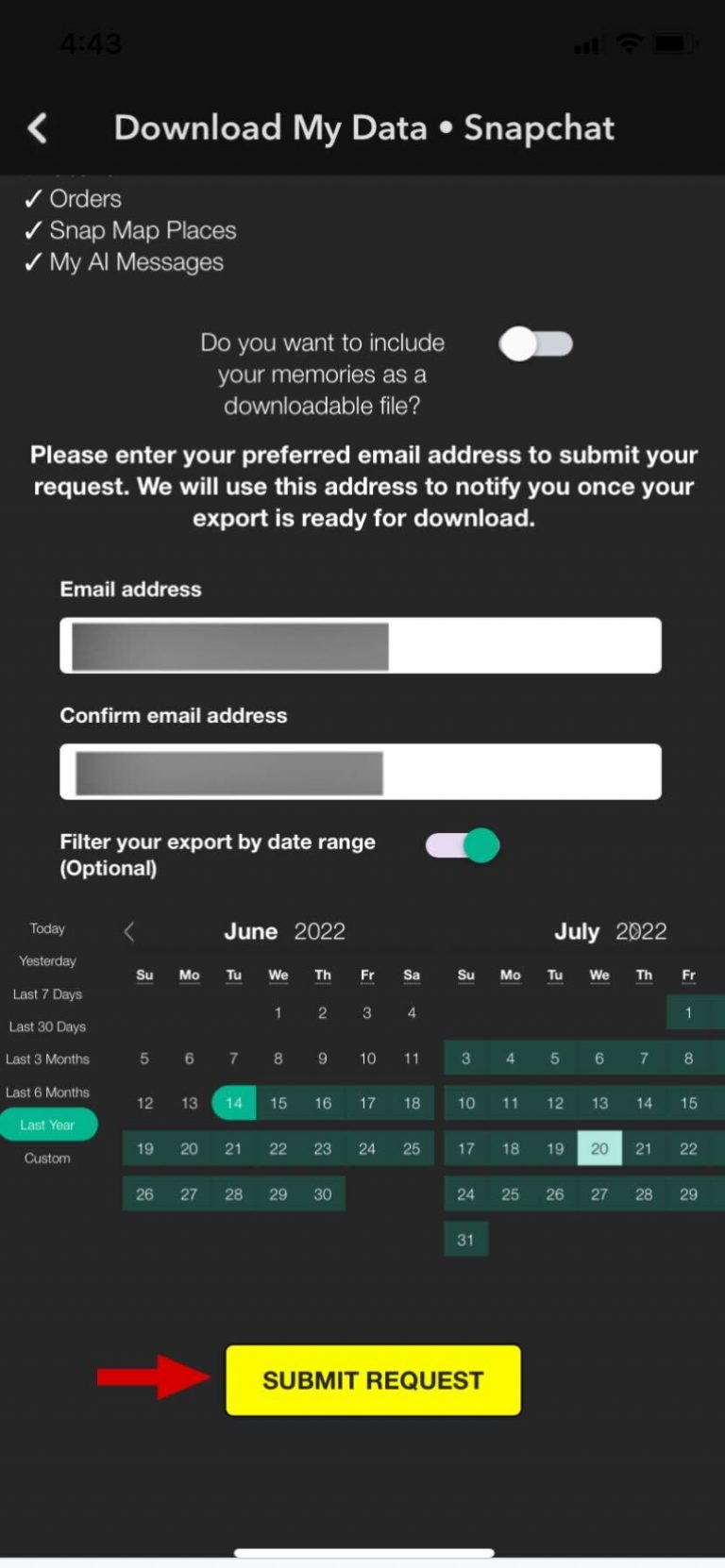Tap the cellular signal icon
725x1568 pixels.
[x=586, y=43]
